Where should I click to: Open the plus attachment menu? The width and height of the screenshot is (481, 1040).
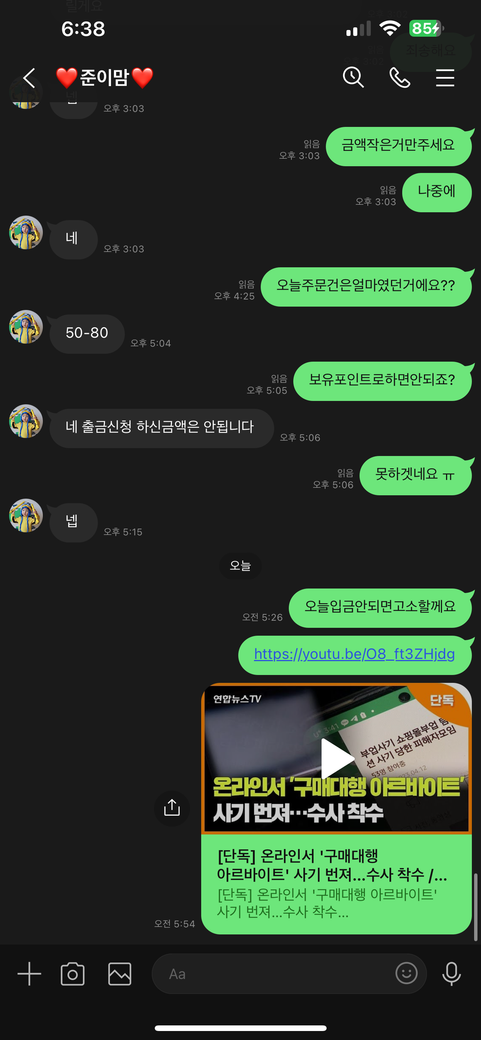click(29, 974)
